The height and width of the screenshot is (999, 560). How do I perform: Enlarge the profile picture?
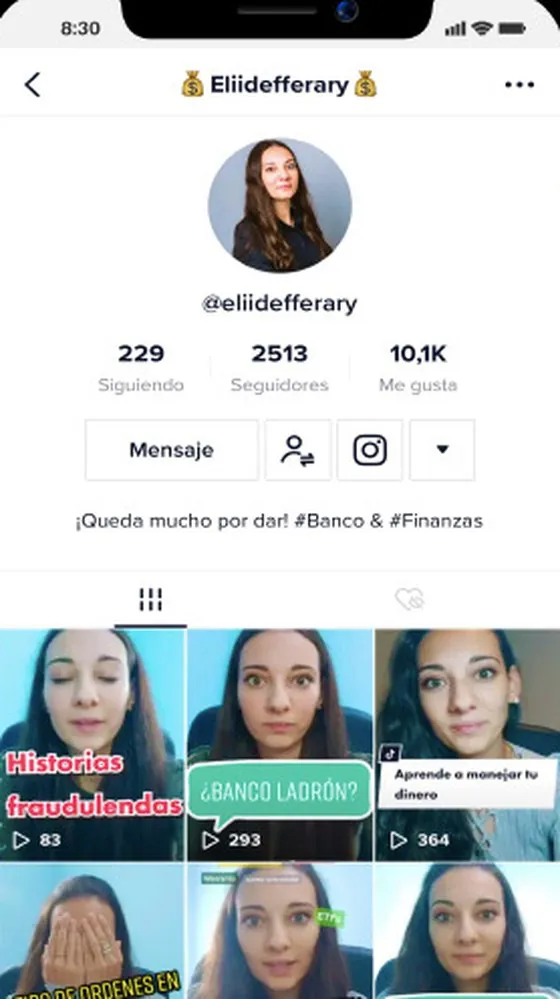click(280, 206)
